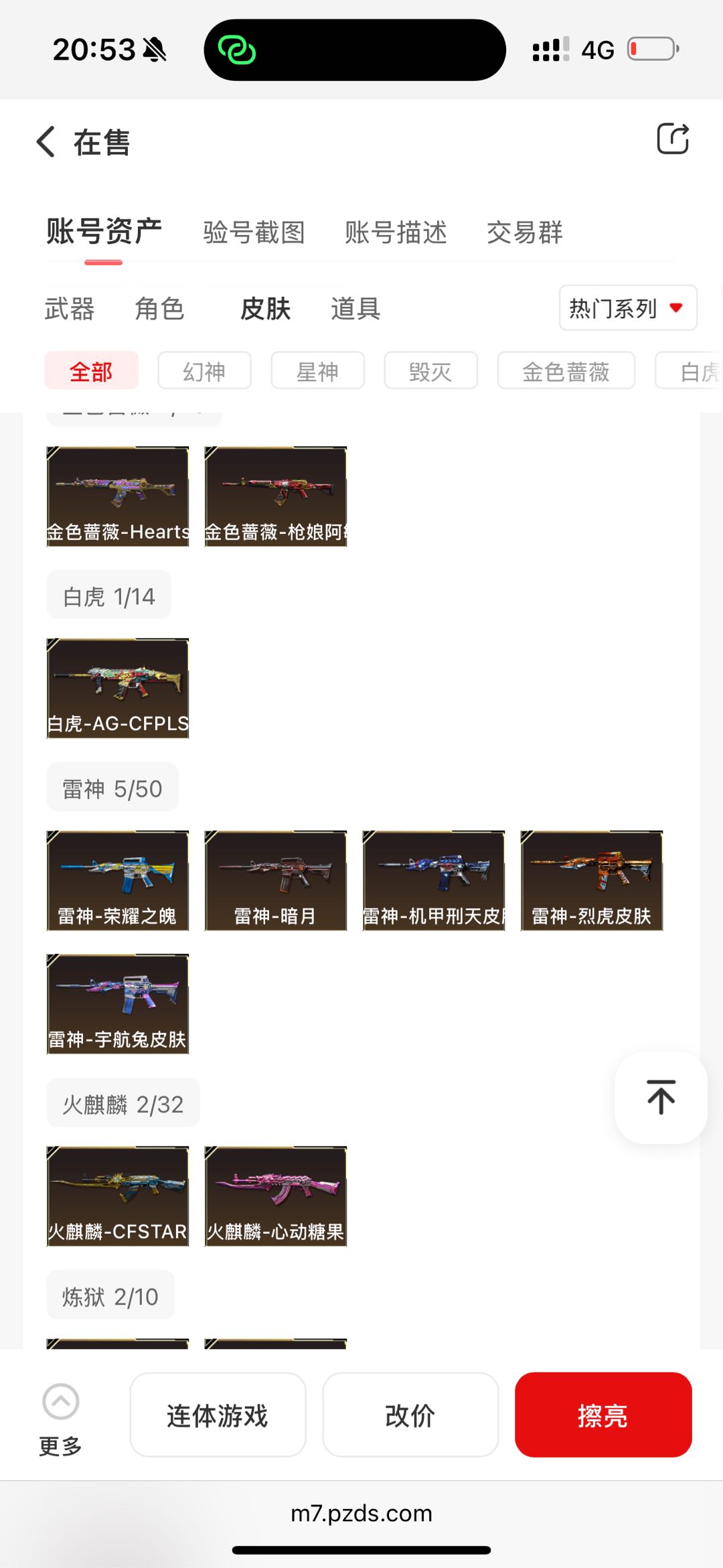Open the 账号描述 tab
The height and width of the screenshot is (1568, 723).
click(396, 232)
